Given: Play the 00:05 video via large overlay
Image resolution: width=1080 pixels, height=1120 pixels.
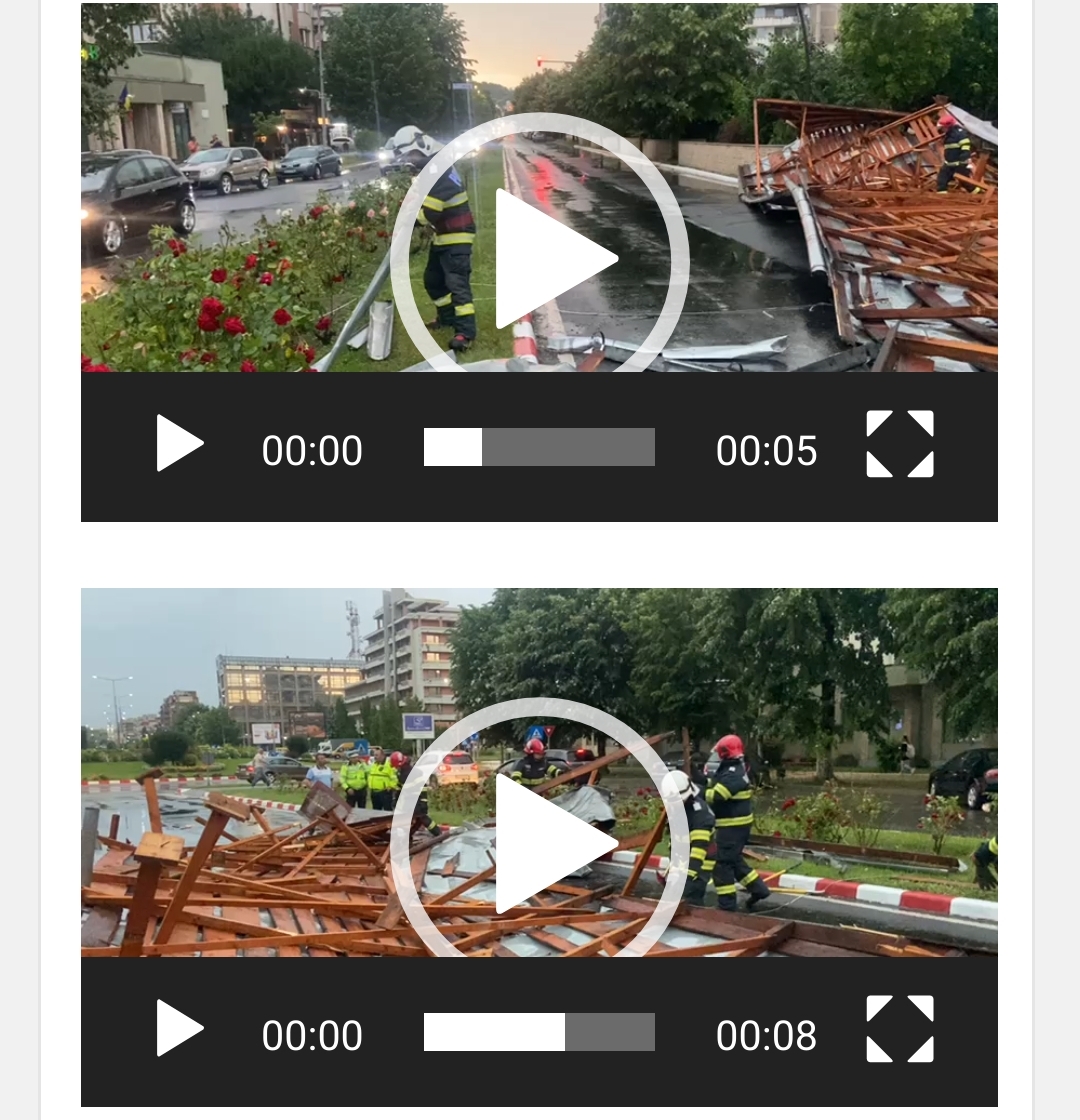Looking at the screenshot, I should point(540,258).
